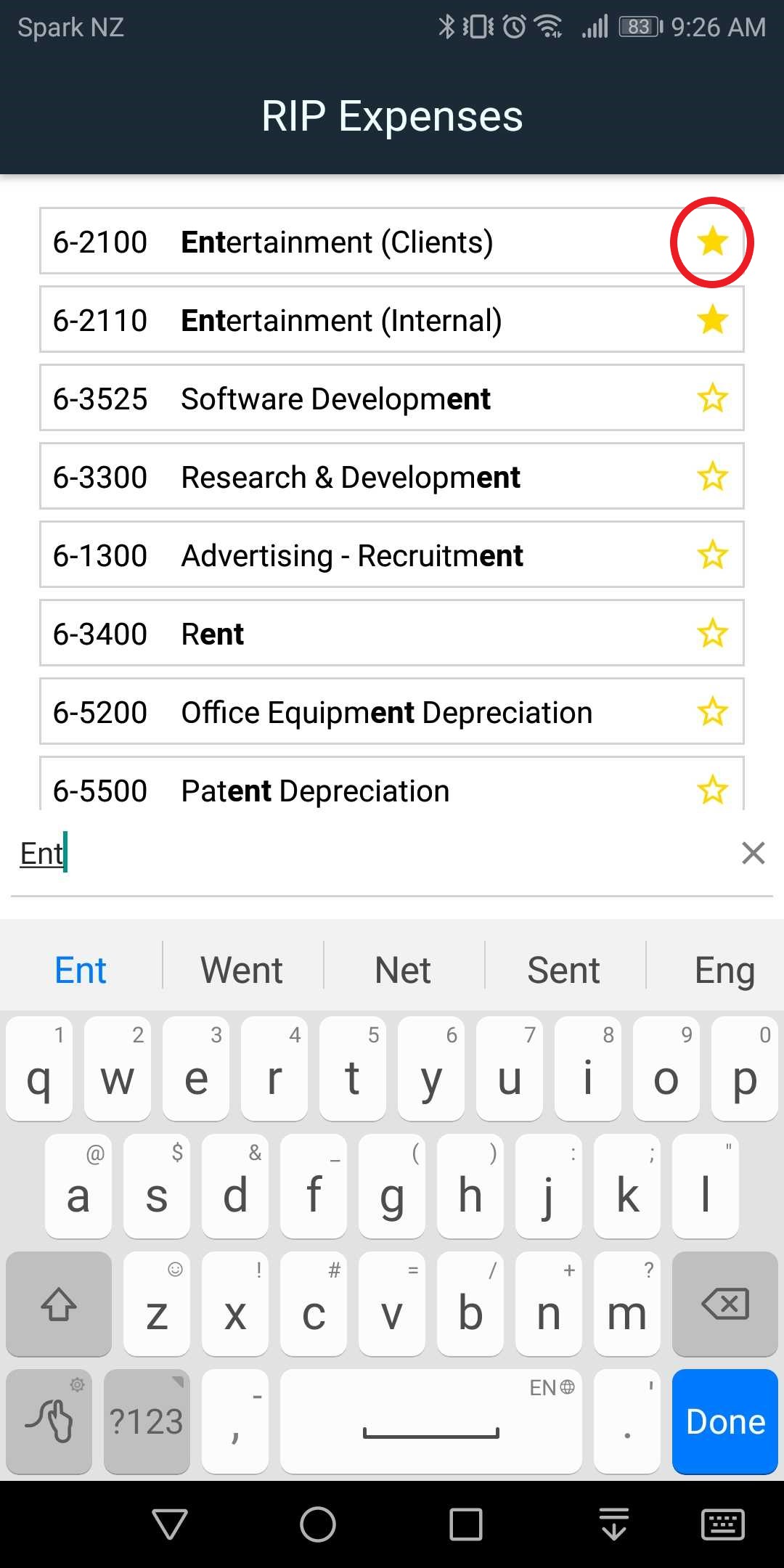This screenshot has width=784, height=1568.
Task: Pick the 6-3525 Software Development row
Action: tap(348, 399)
